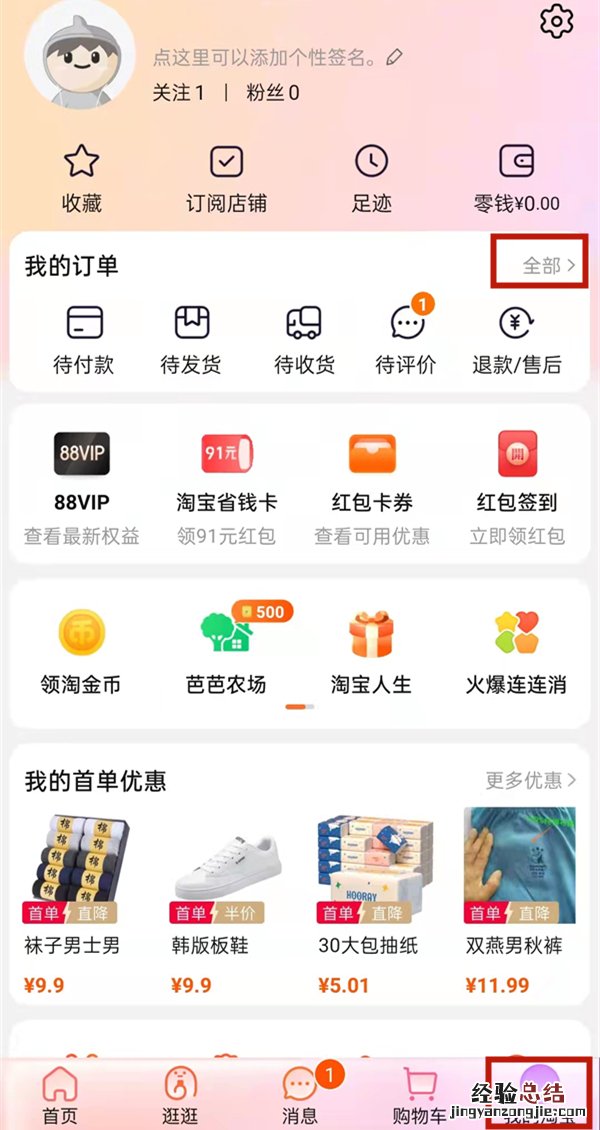This screenshot has width=600, height=1130.
Task: Switch to the 购物车 tab
Action: pyautogui.click(x=419, y=1095)
